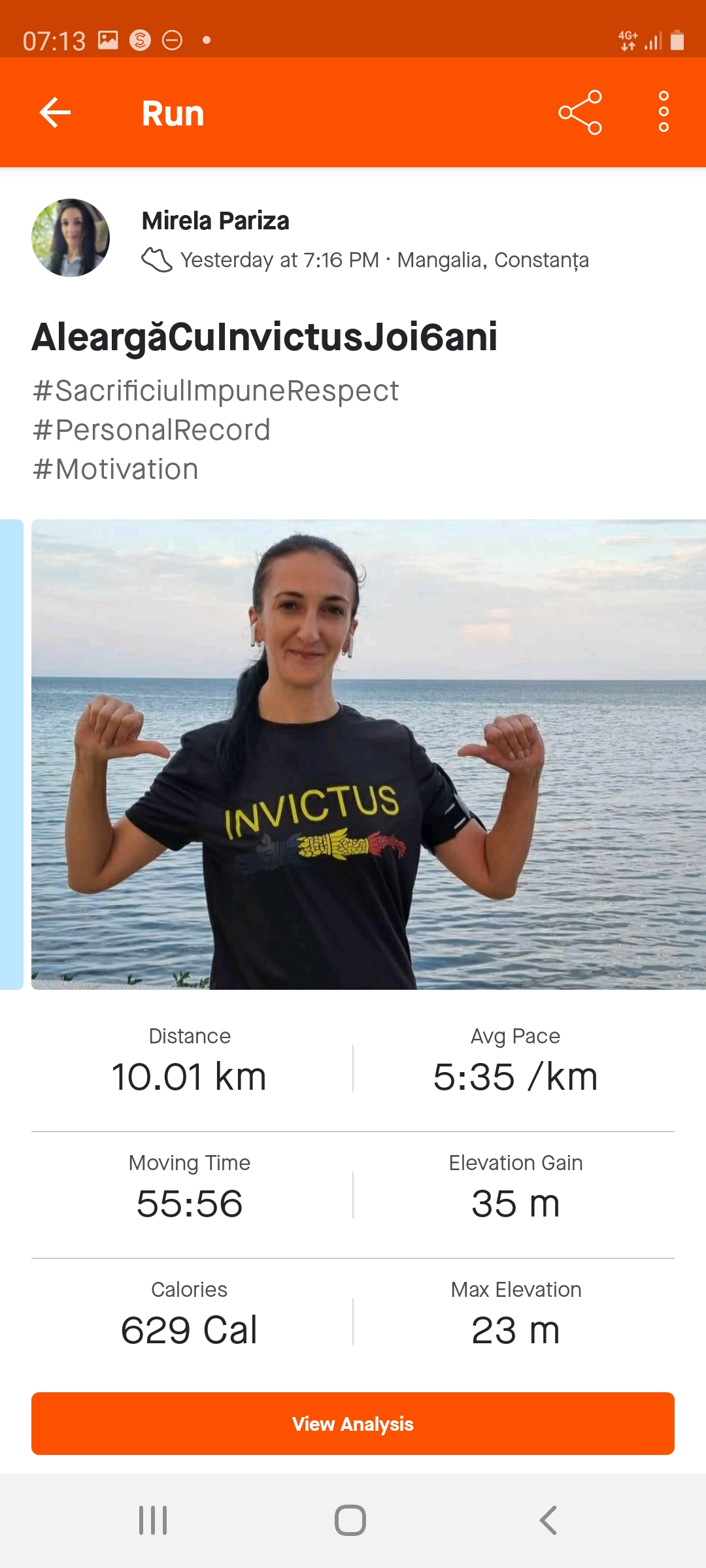Open Mirela Pariza's profile picture
Viewport: 706px width, 1568px height.
[71, 238]
